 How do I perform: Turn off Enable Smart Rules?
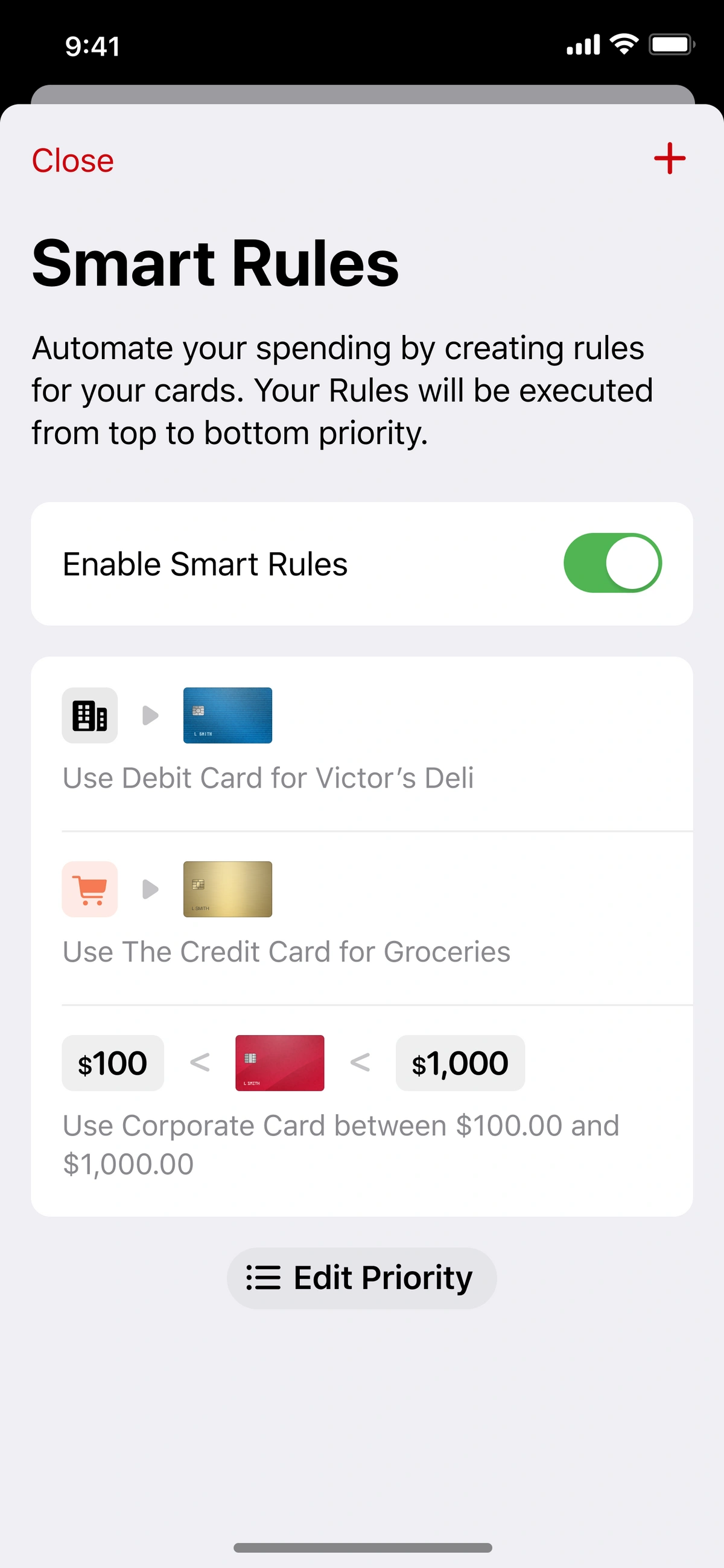coord(612,563)
